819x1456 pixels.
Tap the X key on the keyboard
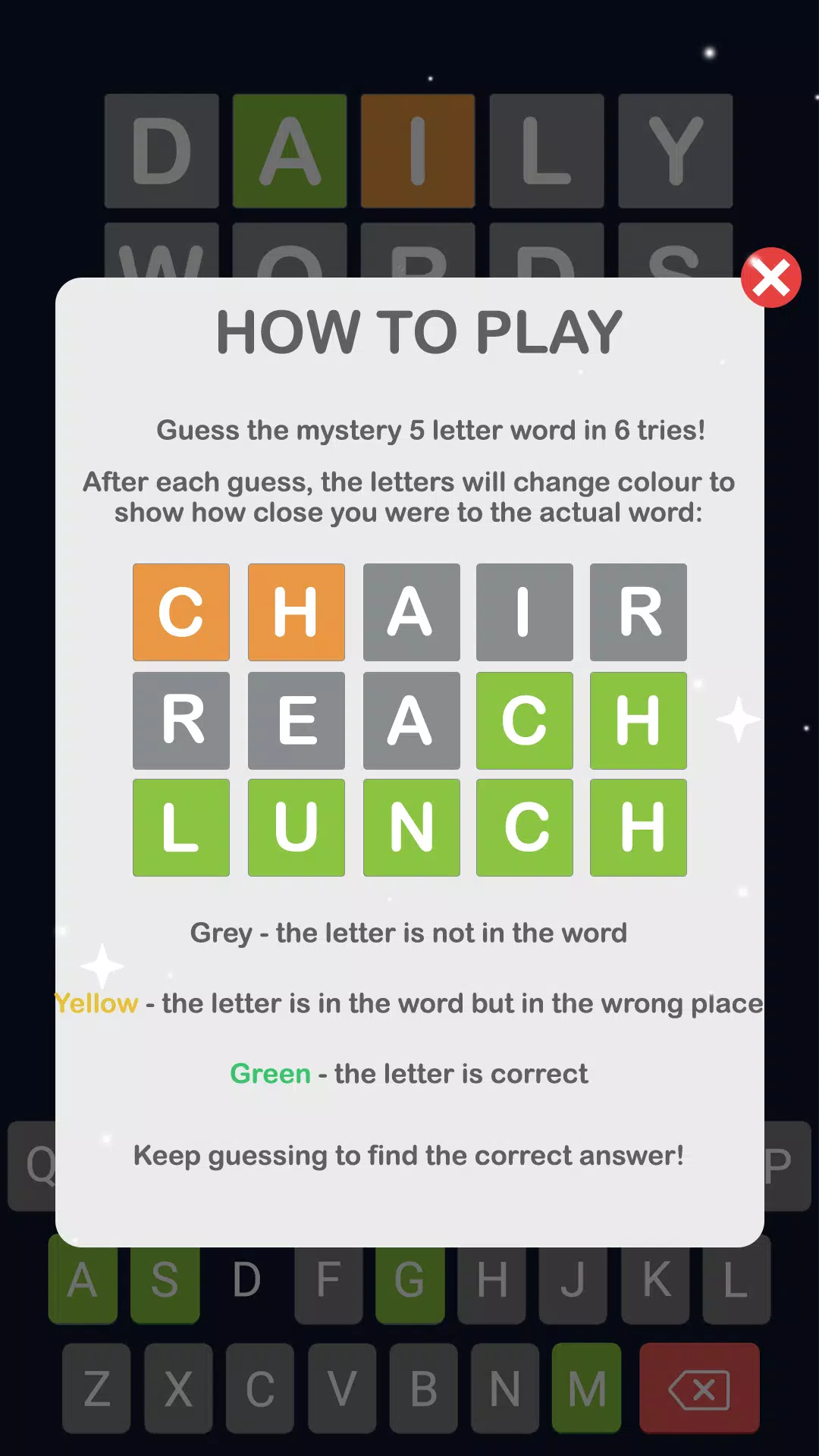point(178,1389)
